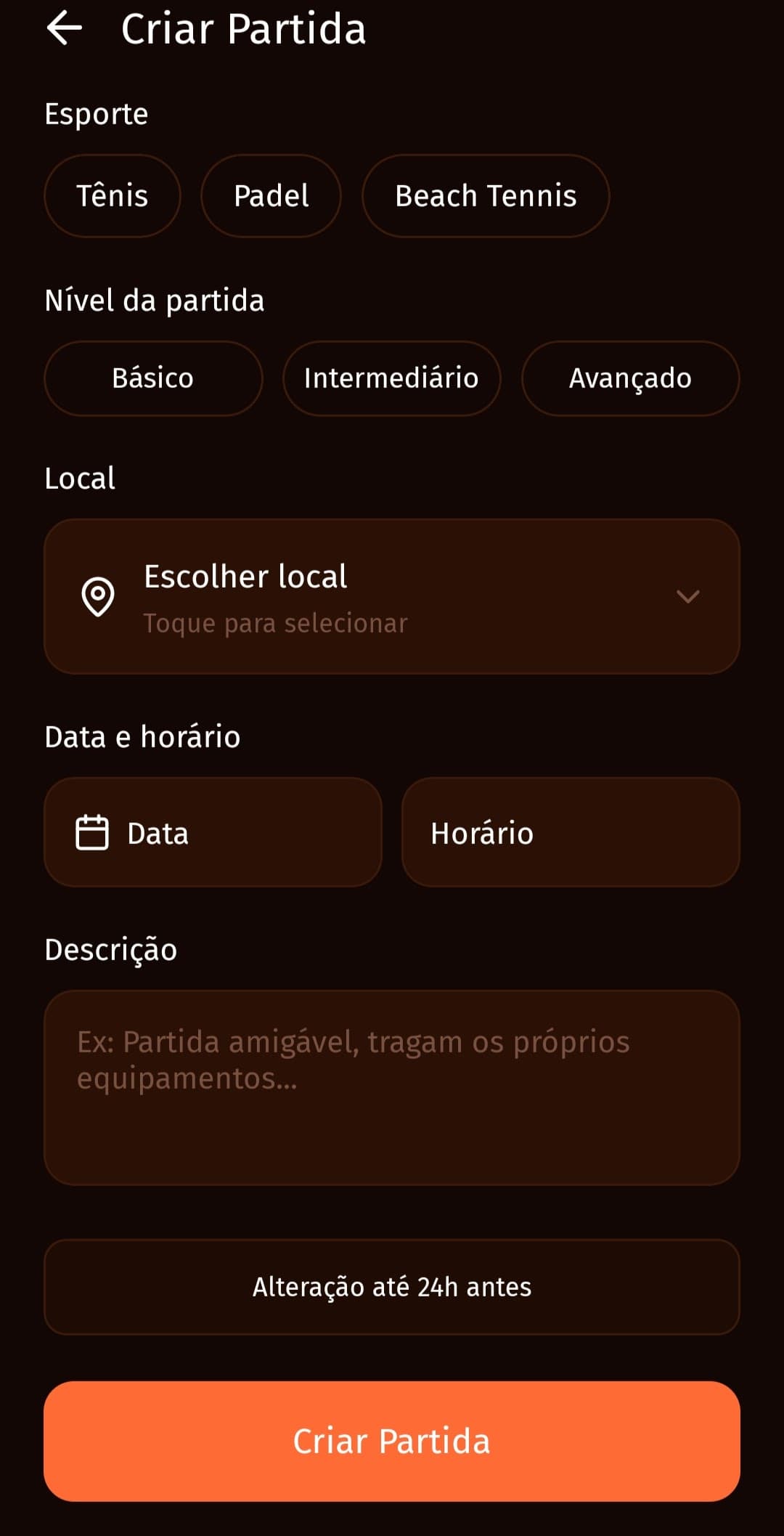784x1536 pixels.
Task: Open the Data date picker
Action: click(213, 833)
